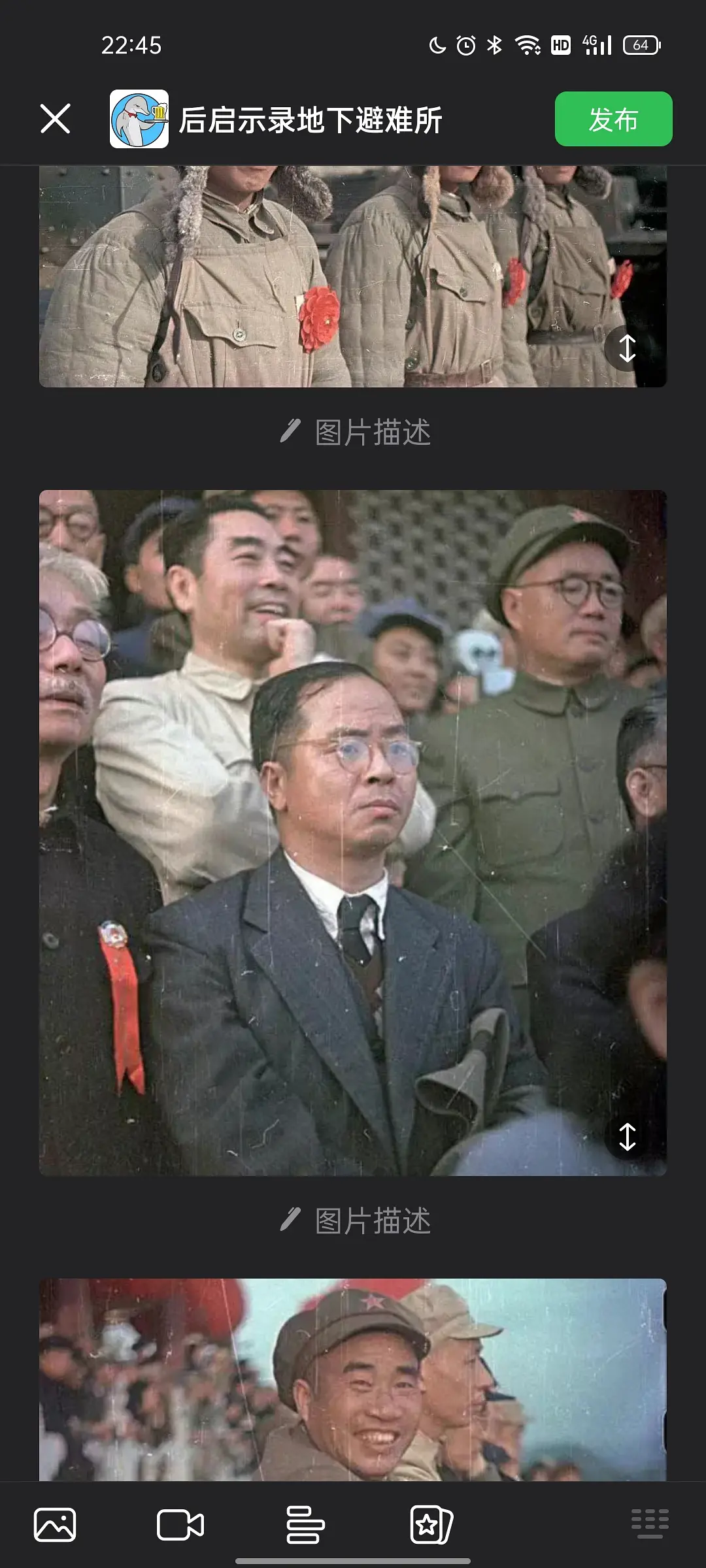706x1568 pixels.
Task: Add 图片描述 under the suit photo
Action: pyautogui.click(x=356, y=1221)
